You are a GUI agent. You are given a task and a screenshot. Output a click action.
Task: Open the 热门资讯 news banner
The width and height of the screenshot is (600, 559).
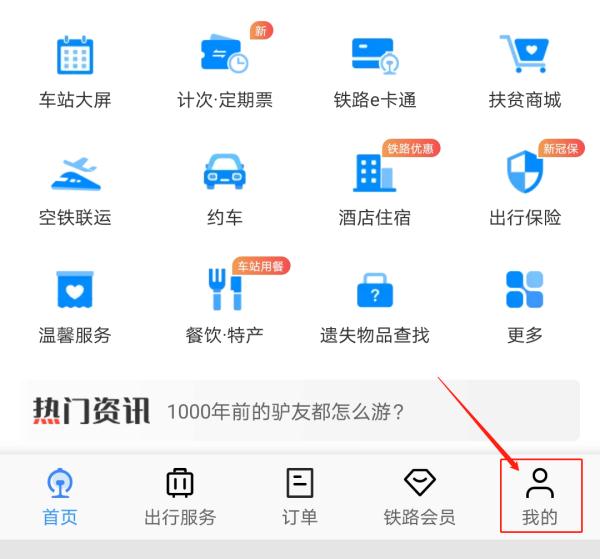(x=300, y=410)
